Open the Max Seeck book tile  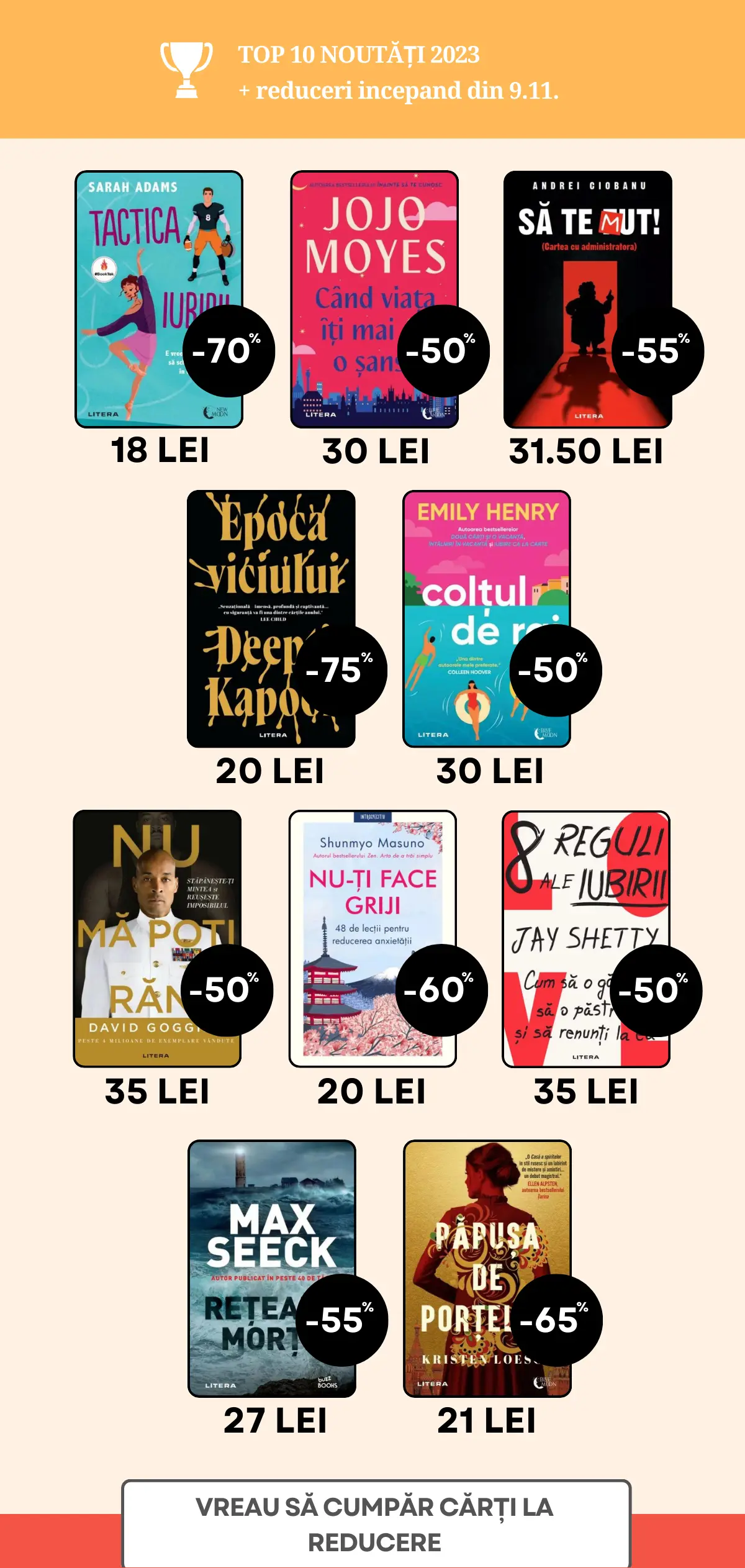[x=272, y=1268]
